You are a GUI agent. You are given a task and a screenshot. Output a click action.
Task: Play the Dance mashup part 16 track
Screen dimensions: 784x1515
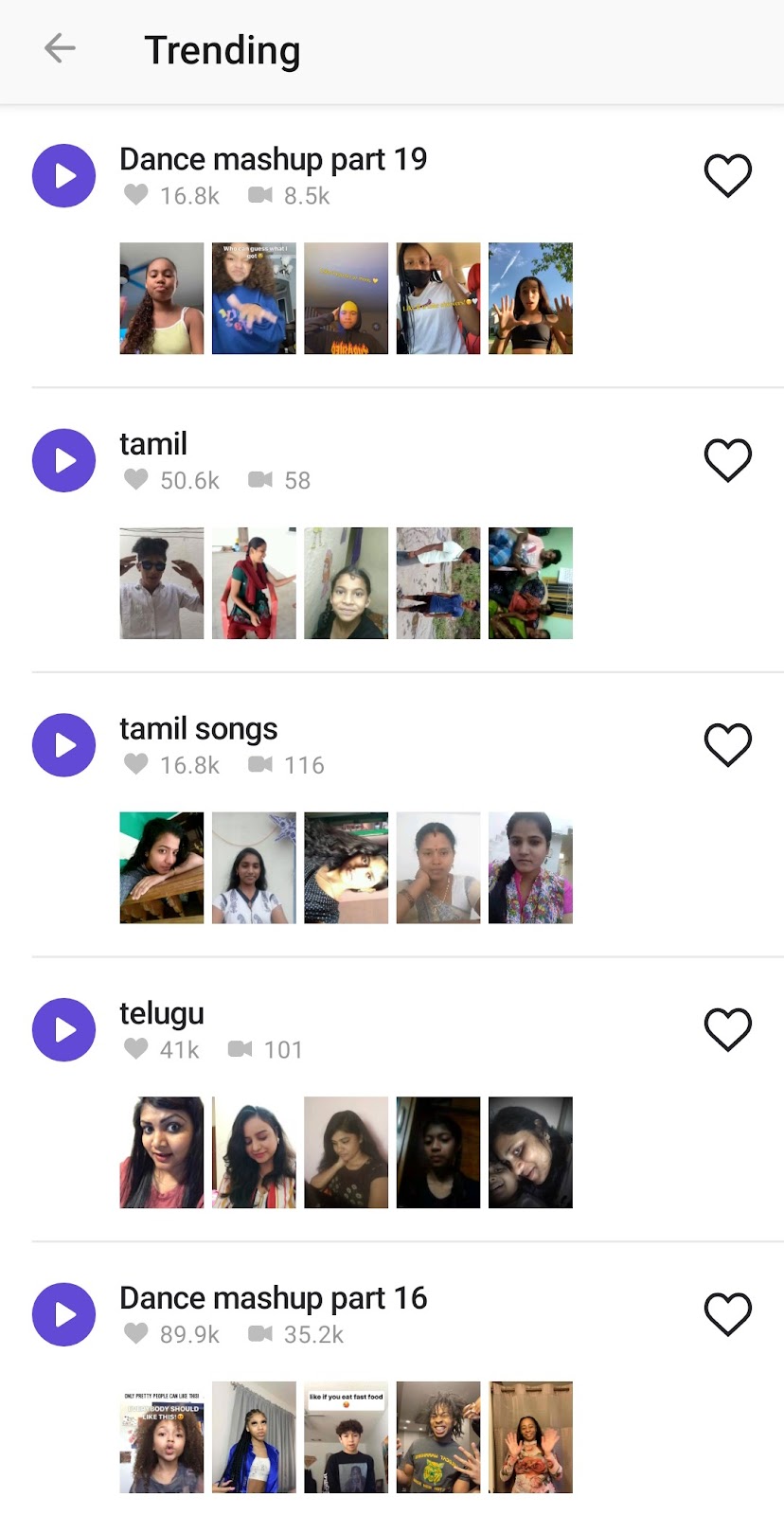pos(64,1314)
